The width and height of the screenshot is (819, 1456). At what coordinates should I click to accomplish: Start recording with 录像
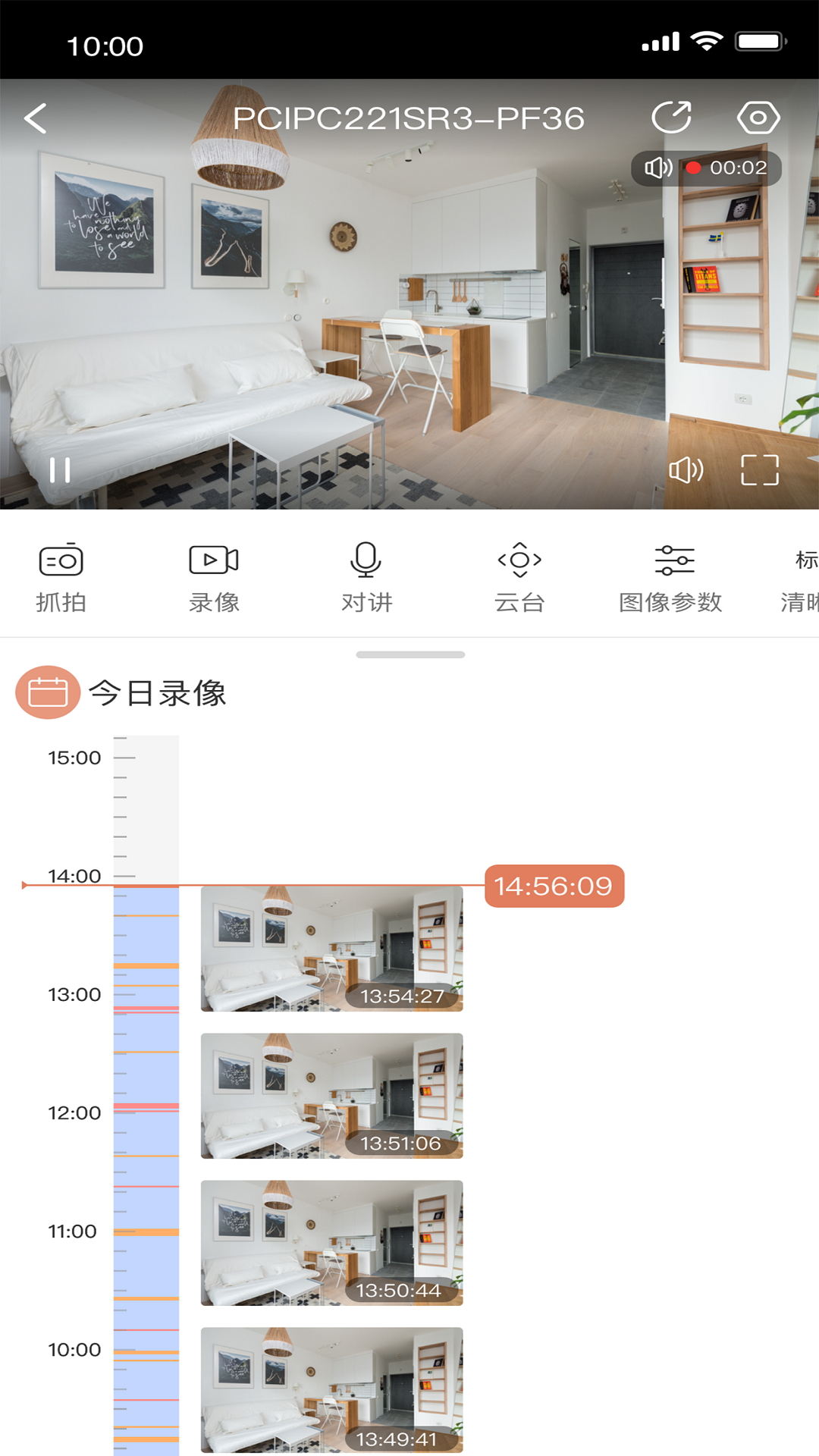214,576
